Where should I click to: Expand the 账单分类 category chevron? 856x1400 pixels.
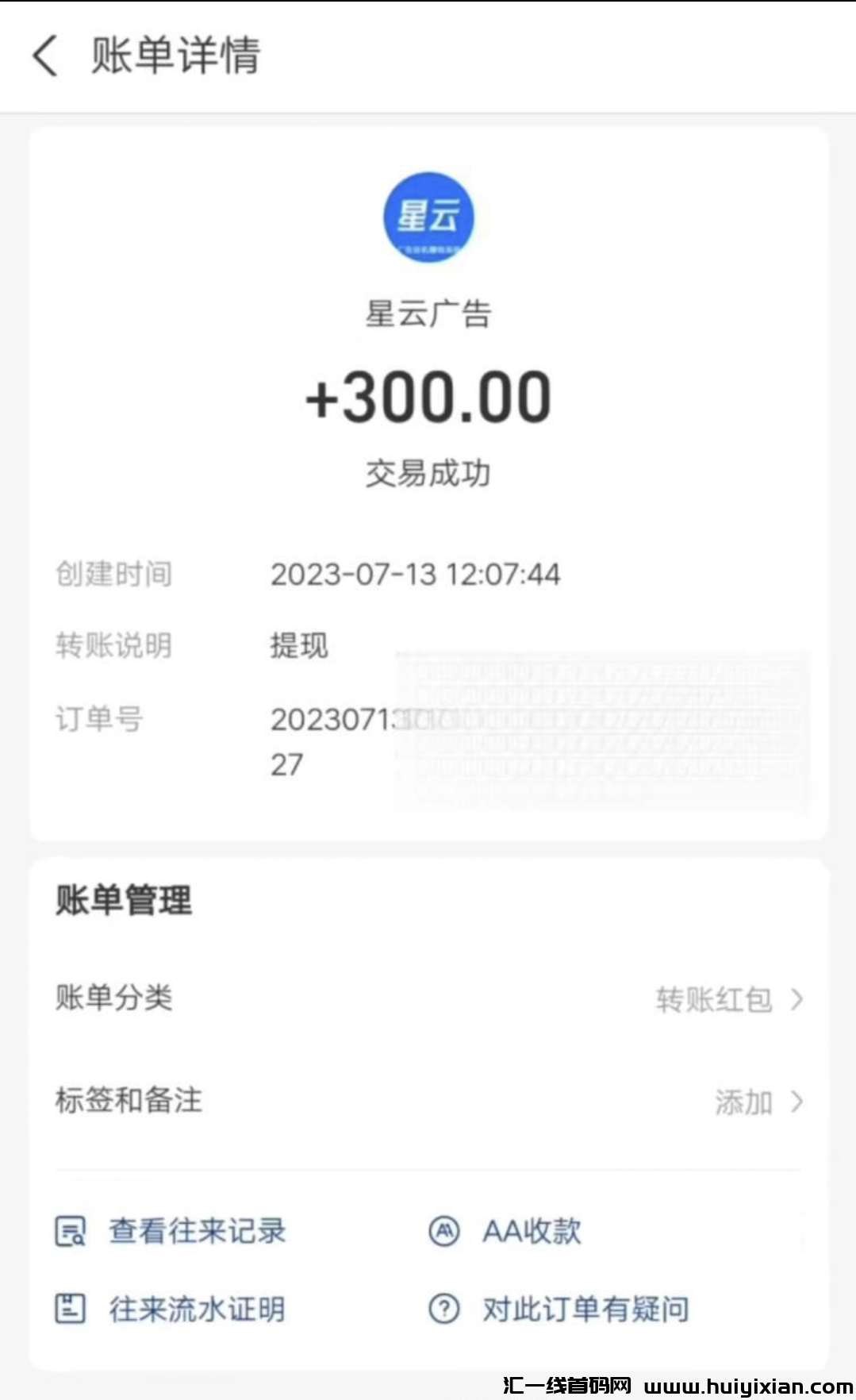point(797,1000)
